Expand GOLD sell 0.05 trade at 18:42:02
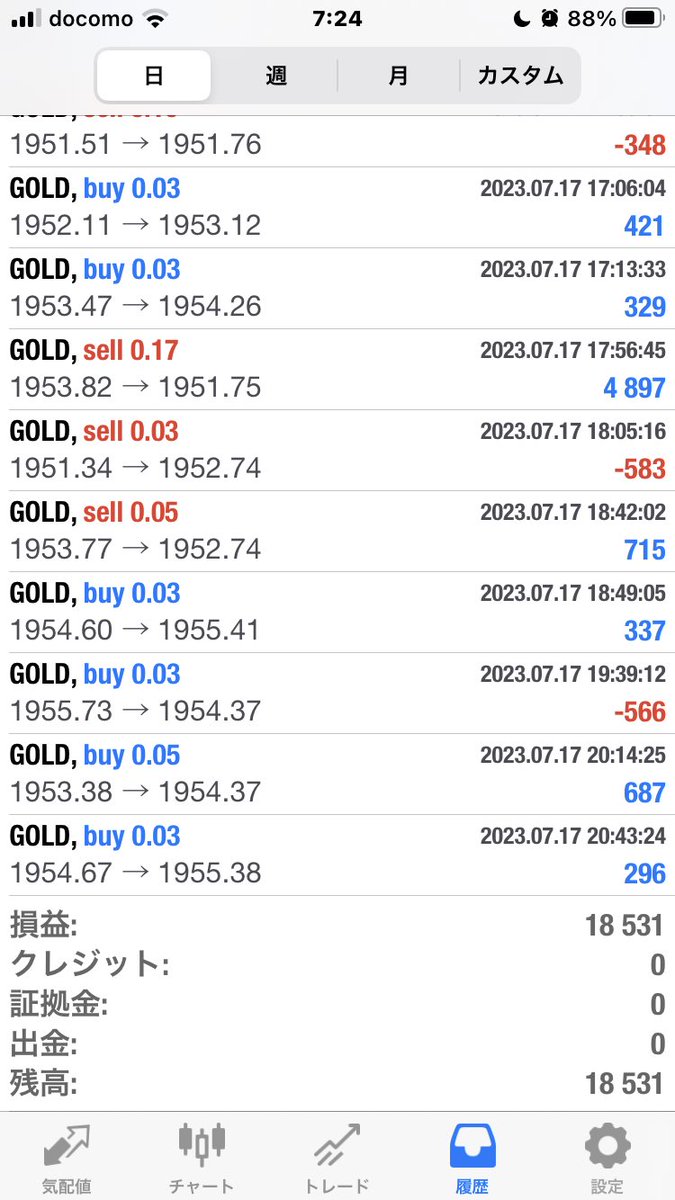Image resolution: width=675 pixels, height=1200 pixels. pos(337,531)
